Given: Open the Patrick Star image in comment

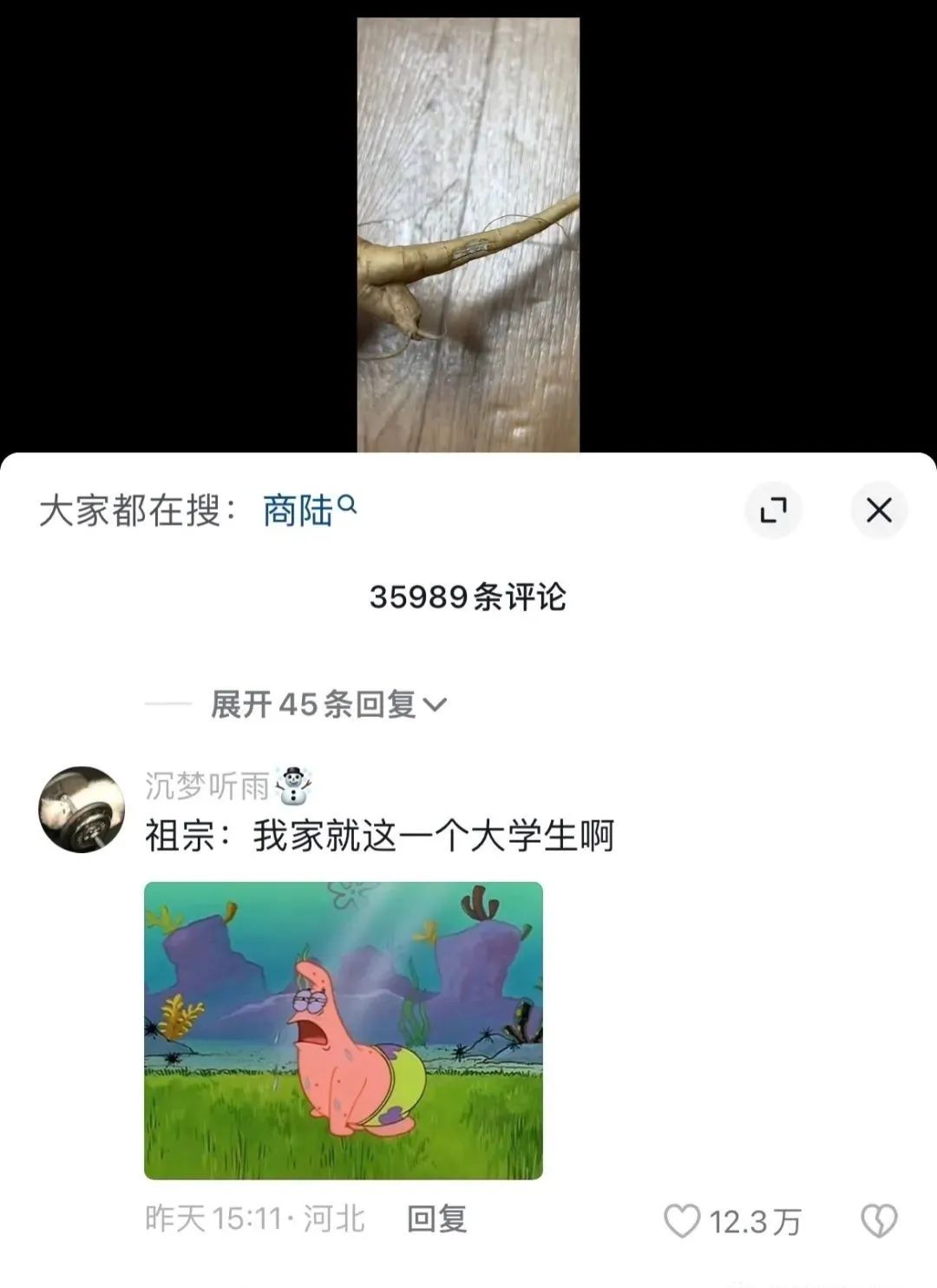Looking at the screenshot, I should point(344,1030).
